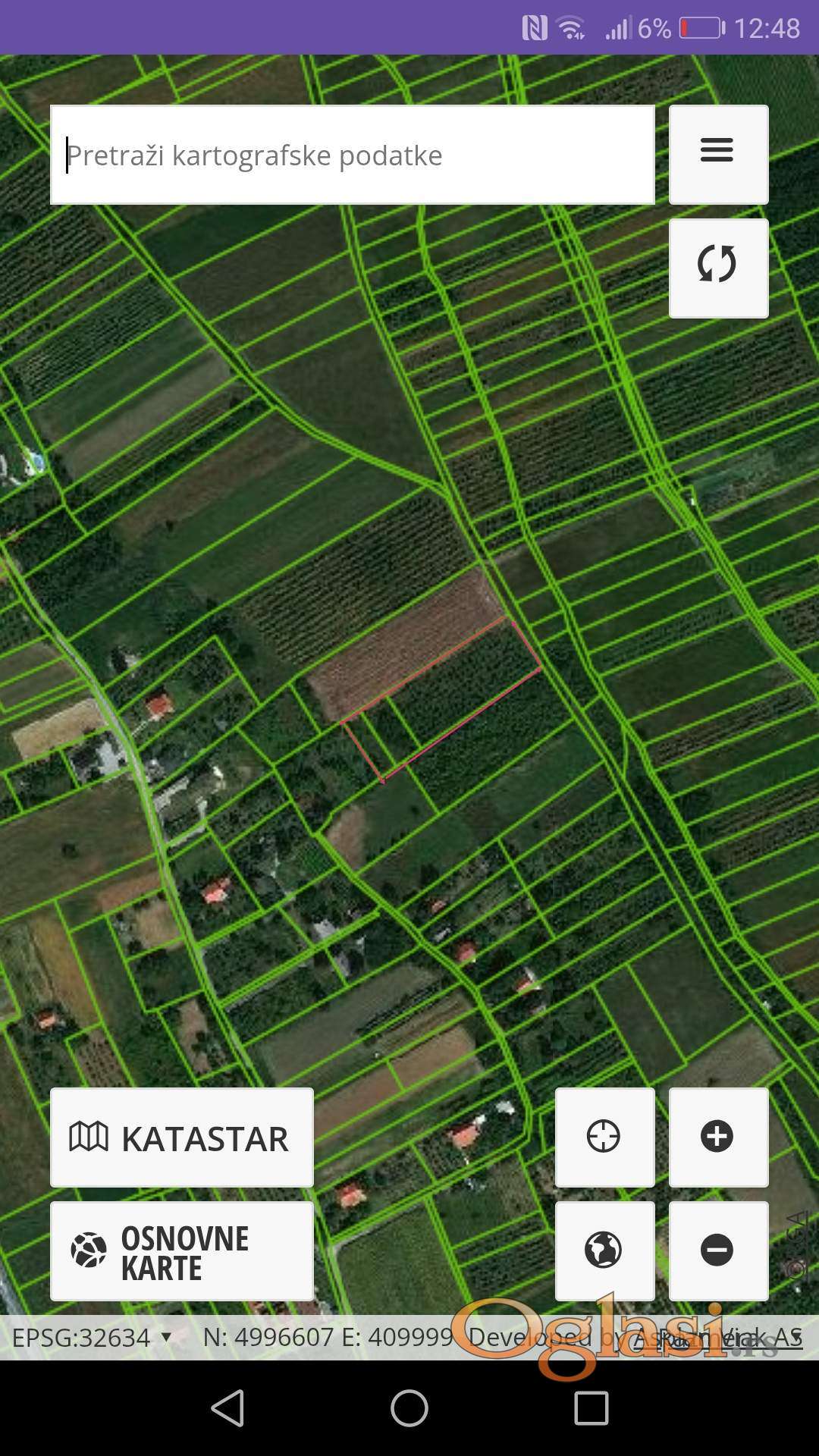Expand the EPSG:32634 projection dropdown
Screen dimensions: 819x1456
click(x=91, y=1338)
